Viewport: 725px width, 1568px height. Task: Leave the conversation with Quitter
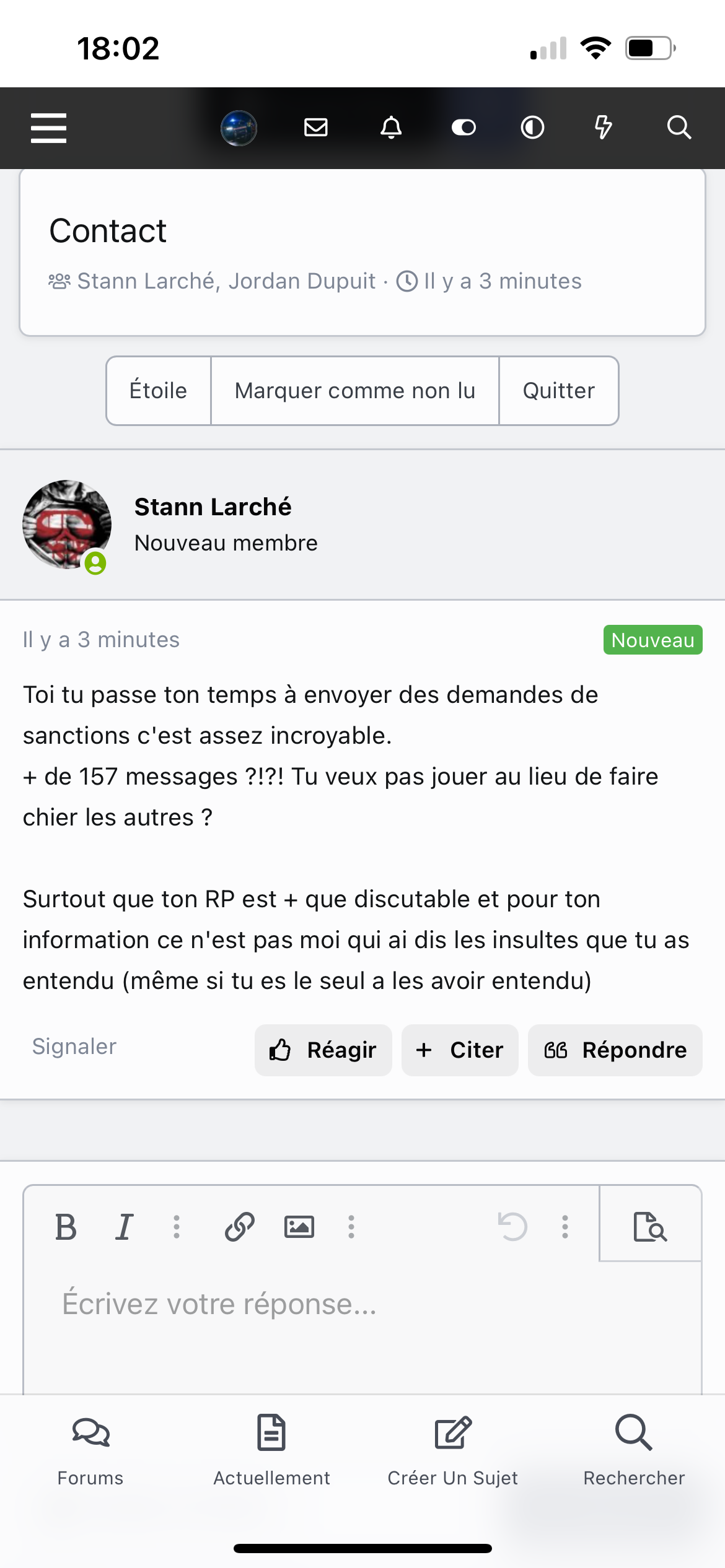tap(558, 391)
